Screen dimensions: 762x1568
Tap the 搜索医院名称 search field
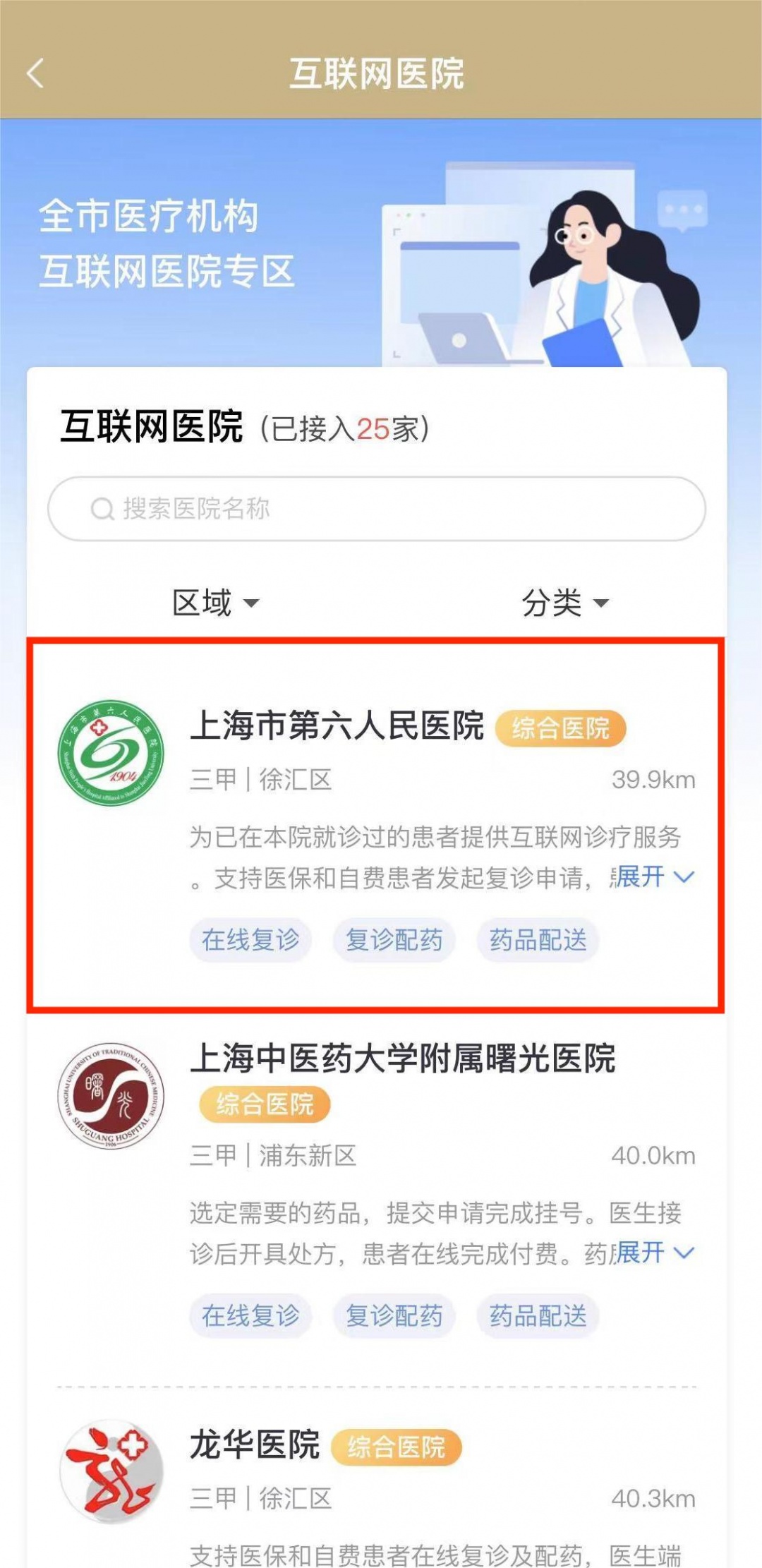pyautogui.click(x=377, y=509)
